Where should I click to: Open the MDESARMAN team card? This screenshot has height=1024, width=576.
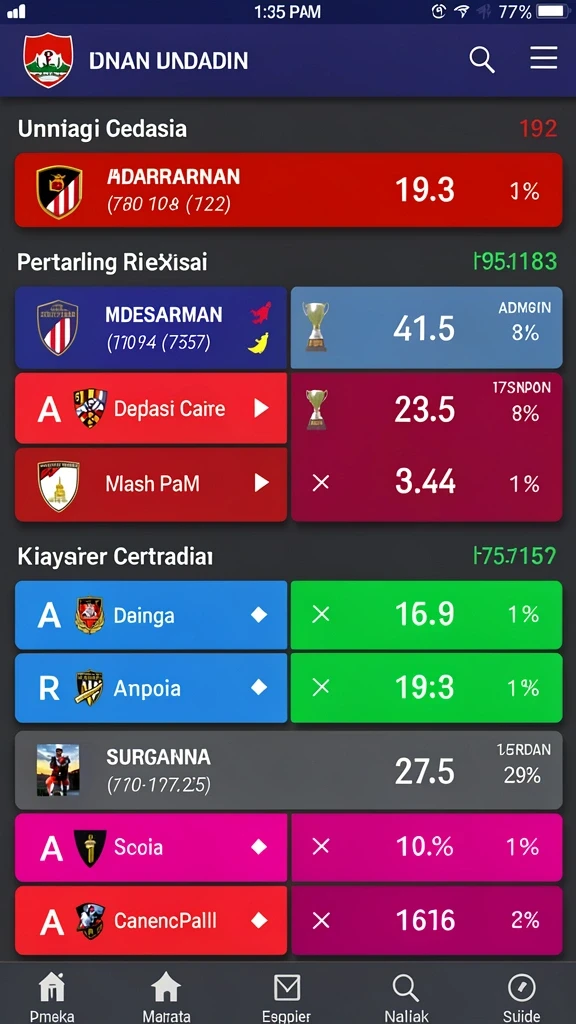coord(151,328)
